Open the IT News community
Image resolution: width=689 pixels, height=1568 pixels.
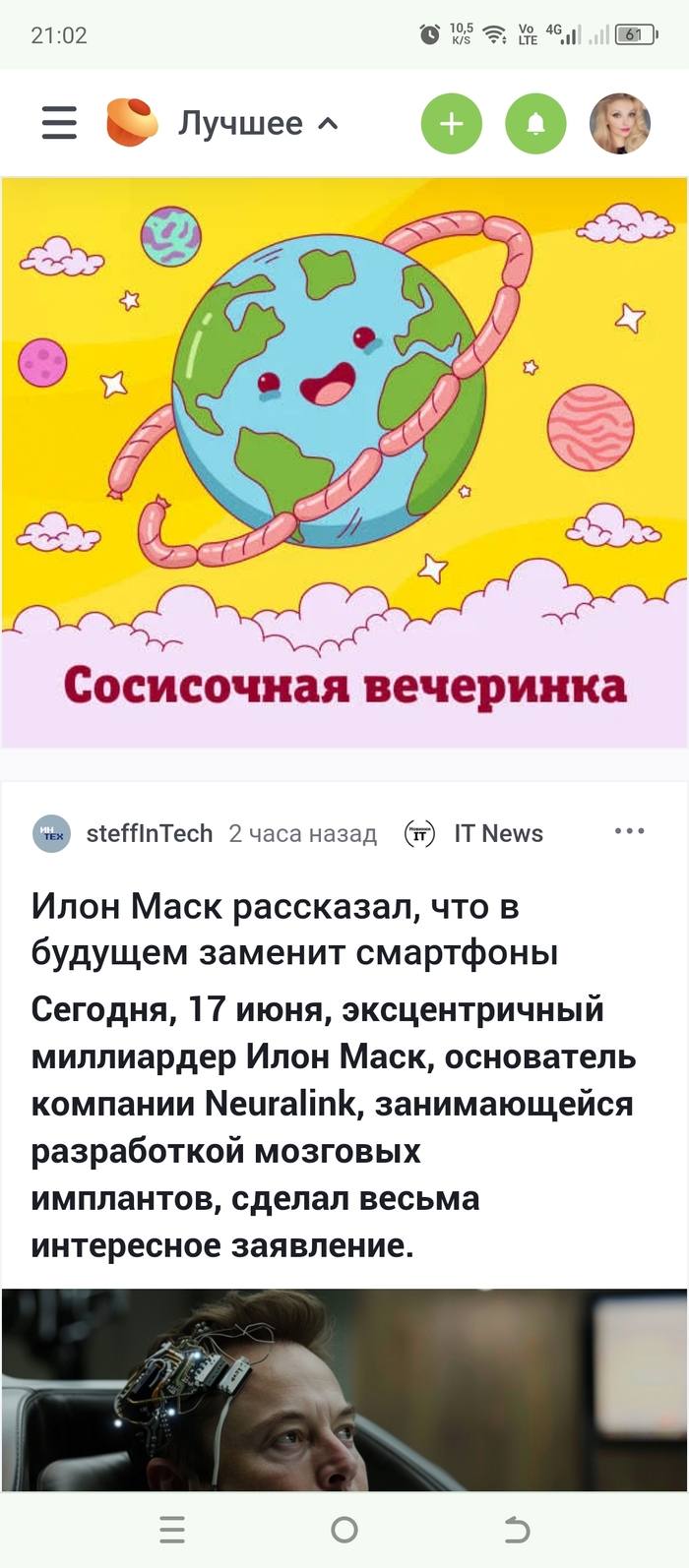coord(497,833)
